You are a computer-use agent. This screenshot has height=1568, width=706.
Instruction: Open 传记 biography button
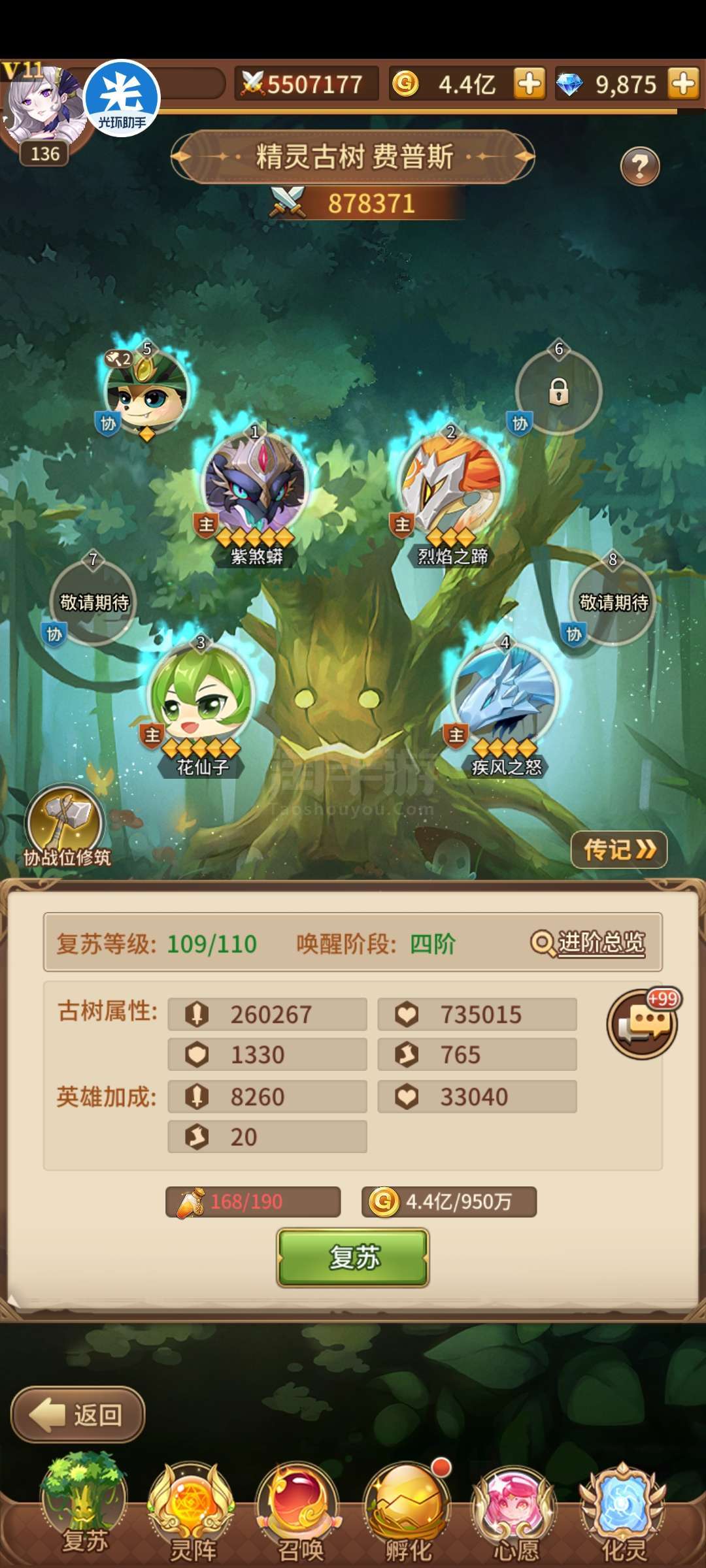point(619,849)
